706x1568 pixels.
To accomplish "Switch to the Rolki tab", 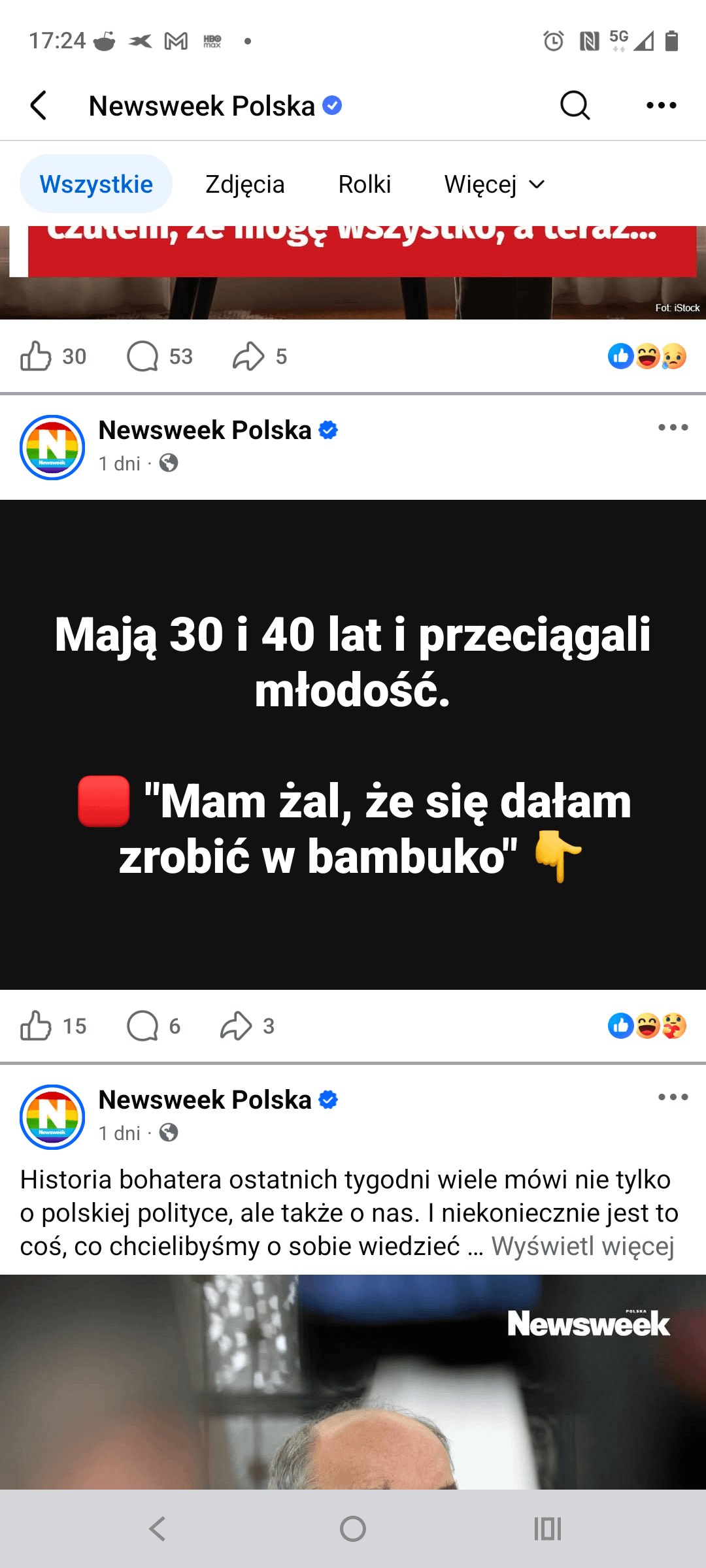I will [364, 184].
